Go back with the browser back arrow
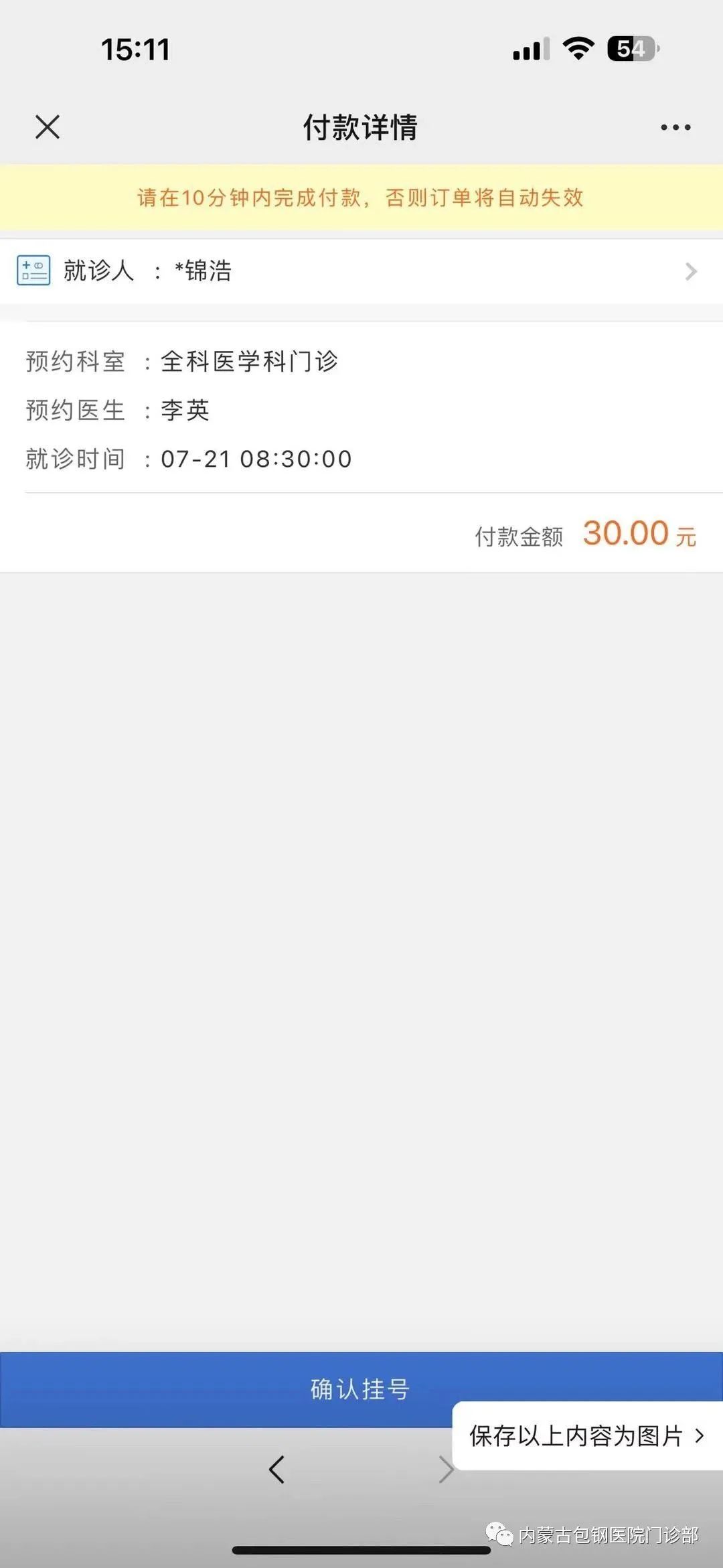Viewport: 723px width, 1568px height. point(276,1470)
